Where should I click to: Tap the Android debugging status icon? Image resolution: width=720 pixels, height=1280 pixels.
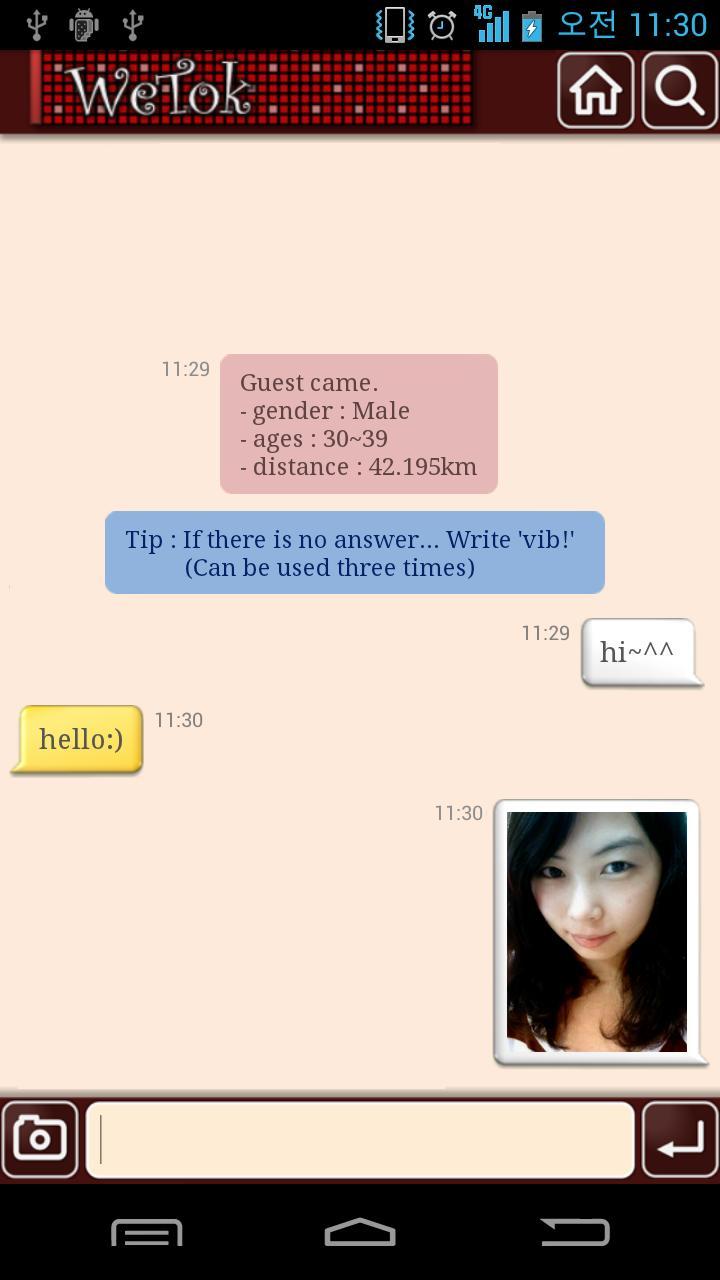pos(84,24)
